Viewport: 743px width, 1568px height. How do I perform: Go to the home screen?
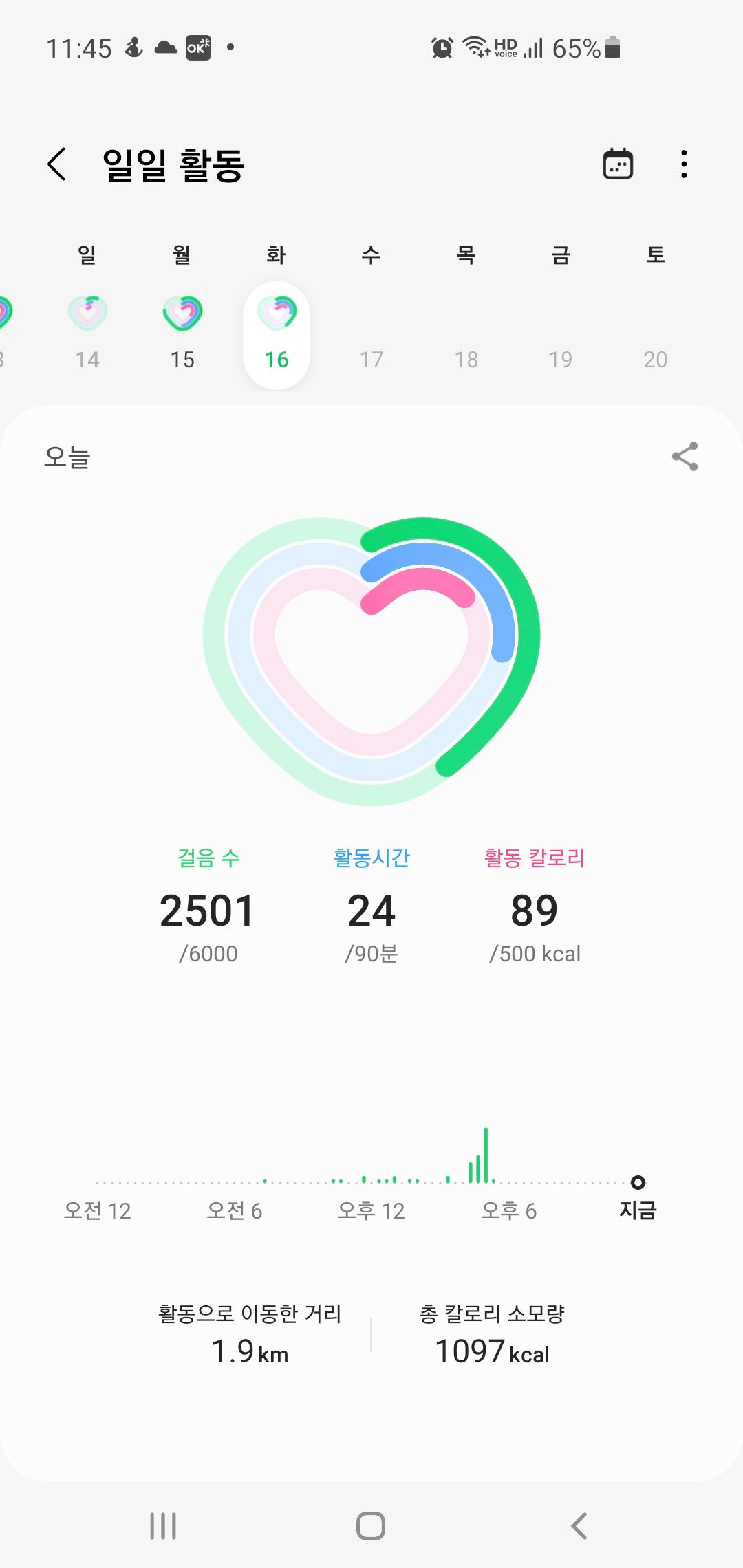371,1525
